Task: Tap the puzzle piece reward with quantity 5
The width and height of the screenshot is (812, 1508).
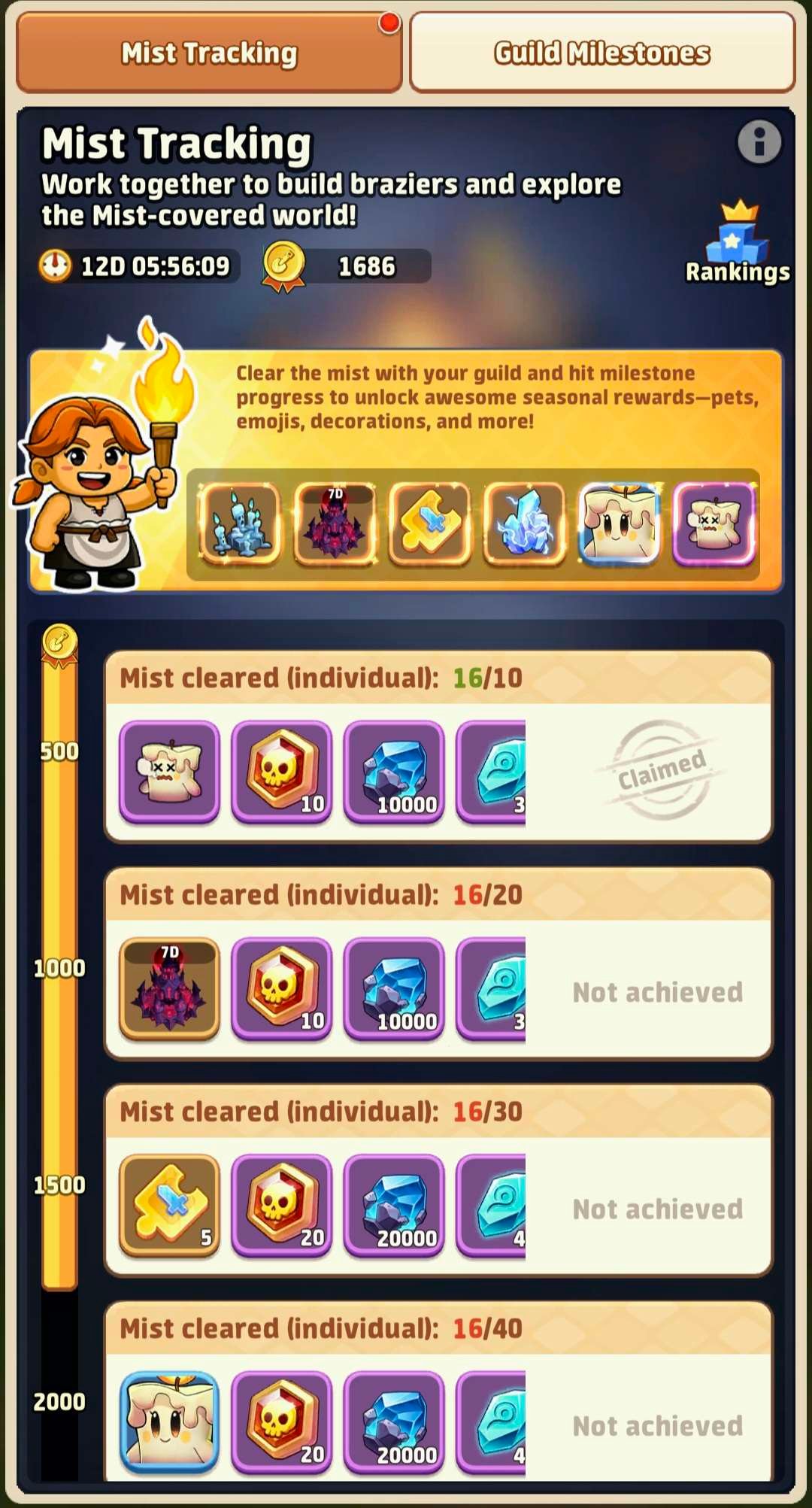Action: pyautogui.click(x=170, y=1205)
